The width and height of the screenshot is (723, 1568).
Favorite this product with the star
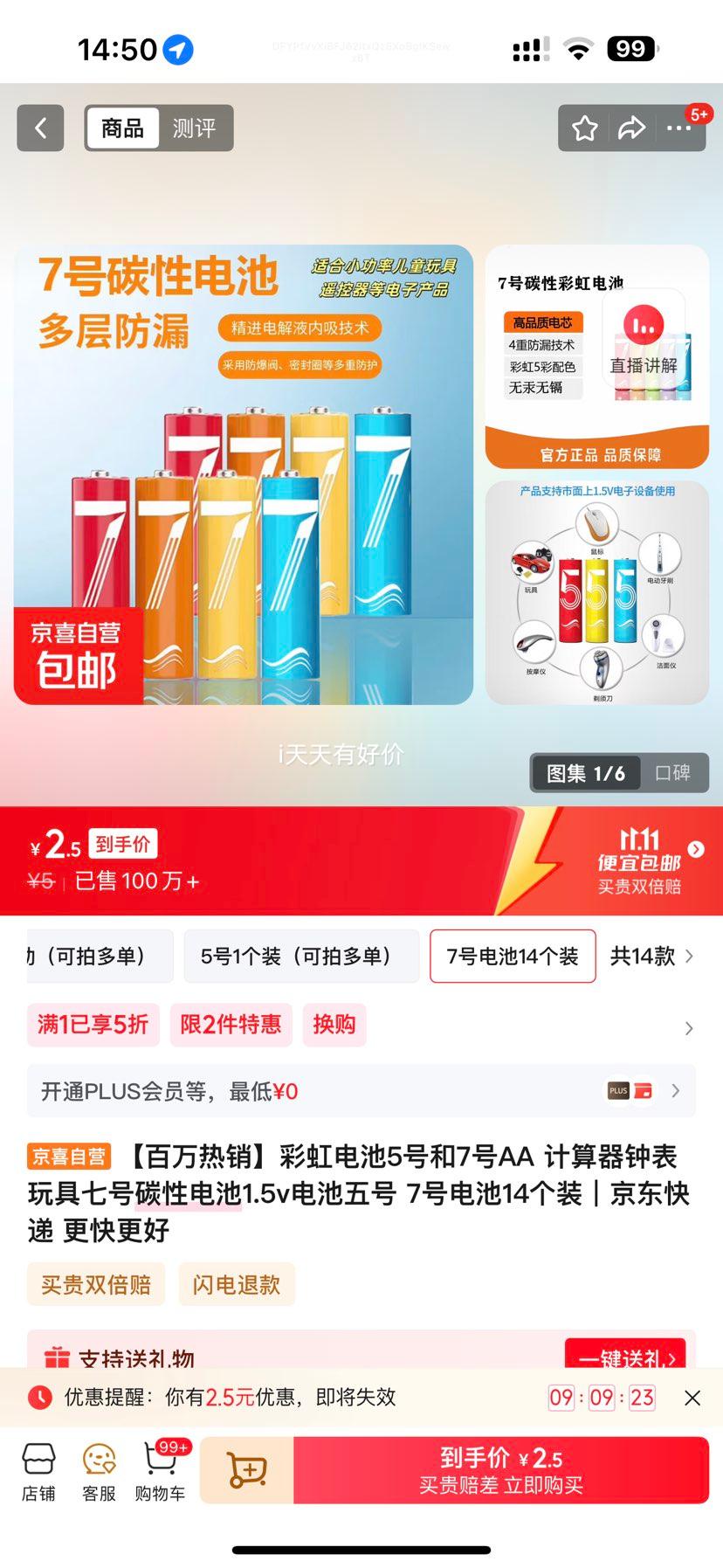pos(584,129)
